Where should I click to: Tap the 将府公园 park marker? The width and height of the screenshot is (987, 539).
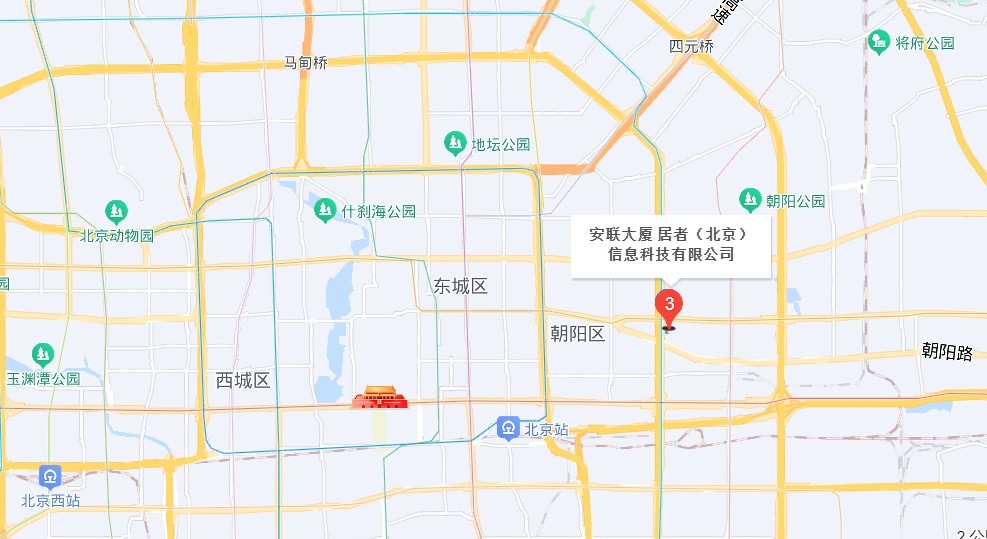pos(879,41)
